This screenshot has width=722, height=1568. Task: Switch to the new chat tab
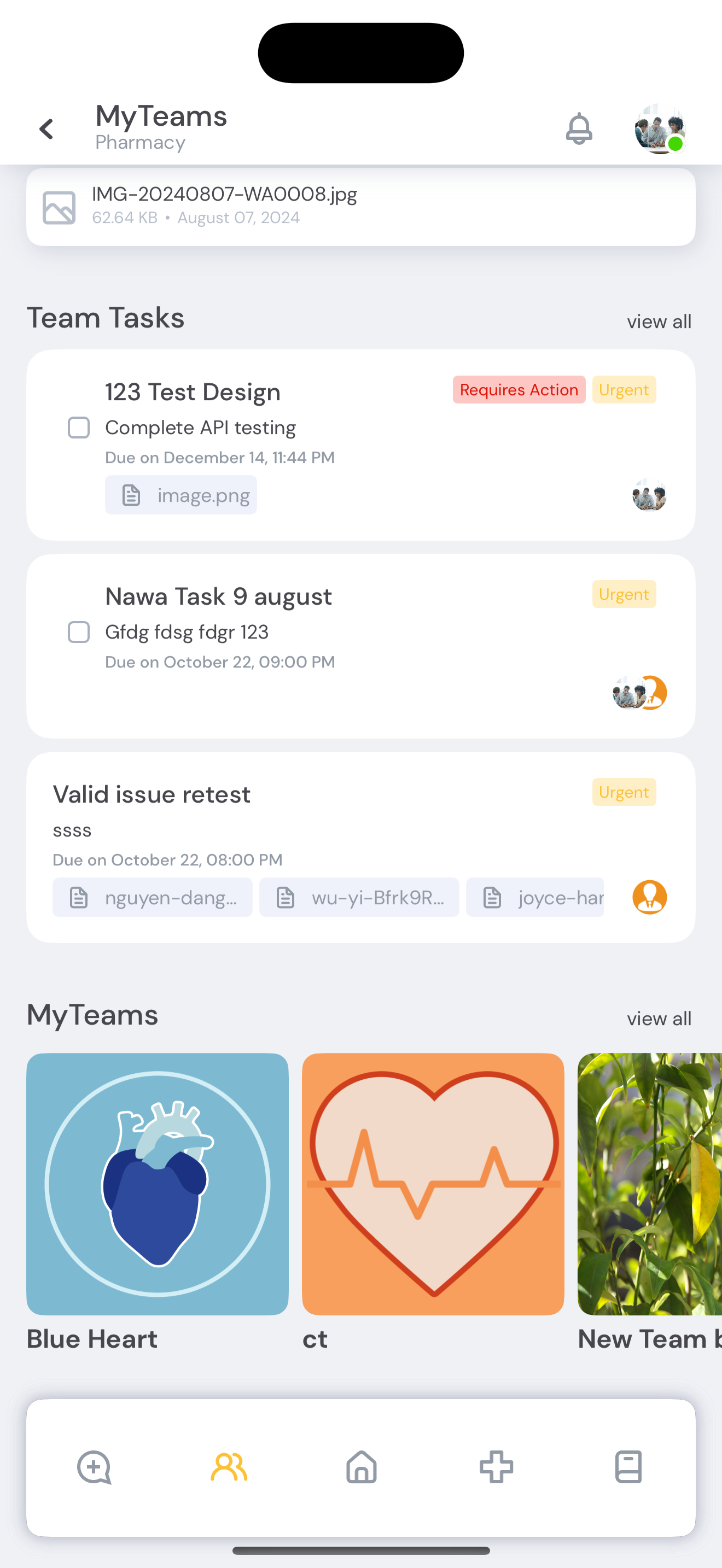[x=95, y=1467]
